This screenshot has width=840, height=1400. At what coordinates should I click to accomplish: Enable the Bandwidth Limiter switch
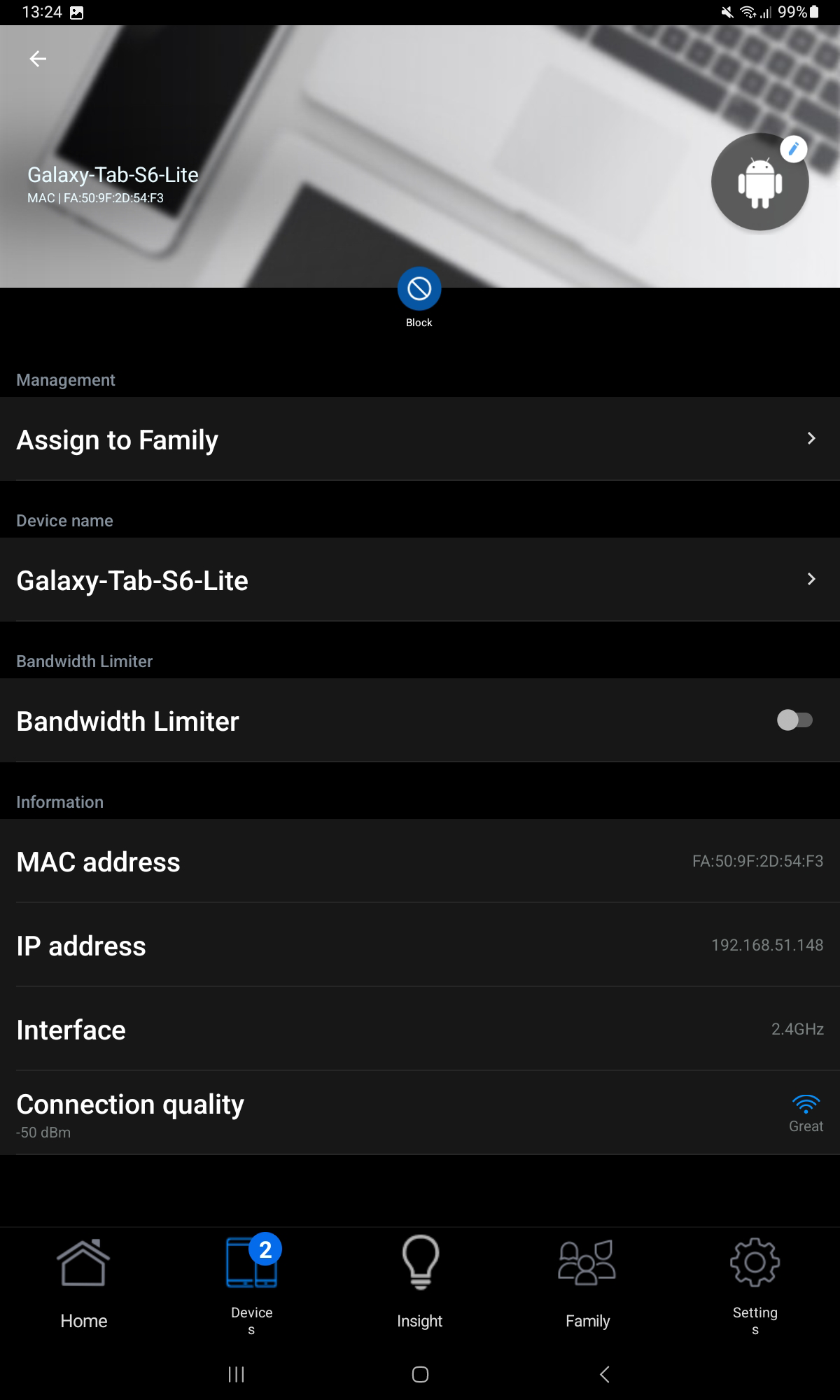(x=794, y=720)
